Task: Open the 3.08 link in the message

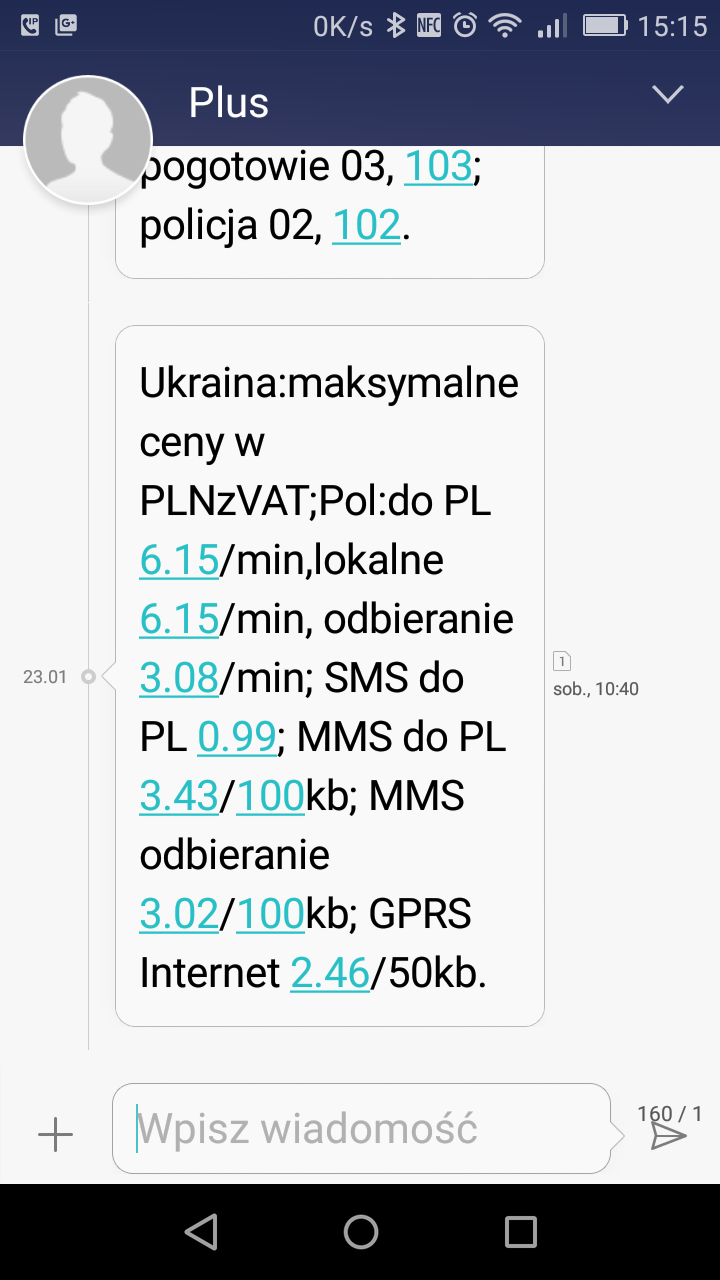Action: [179, 678]
